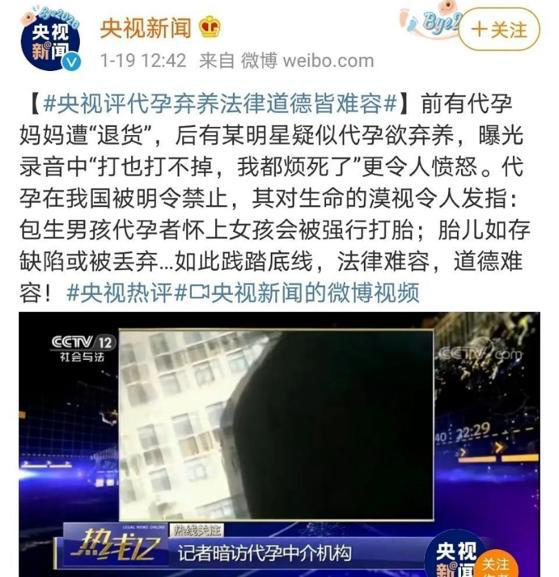The image size is (559, 577).
Task: Tap the 央视新闻 account name
Action: [146, 28]
